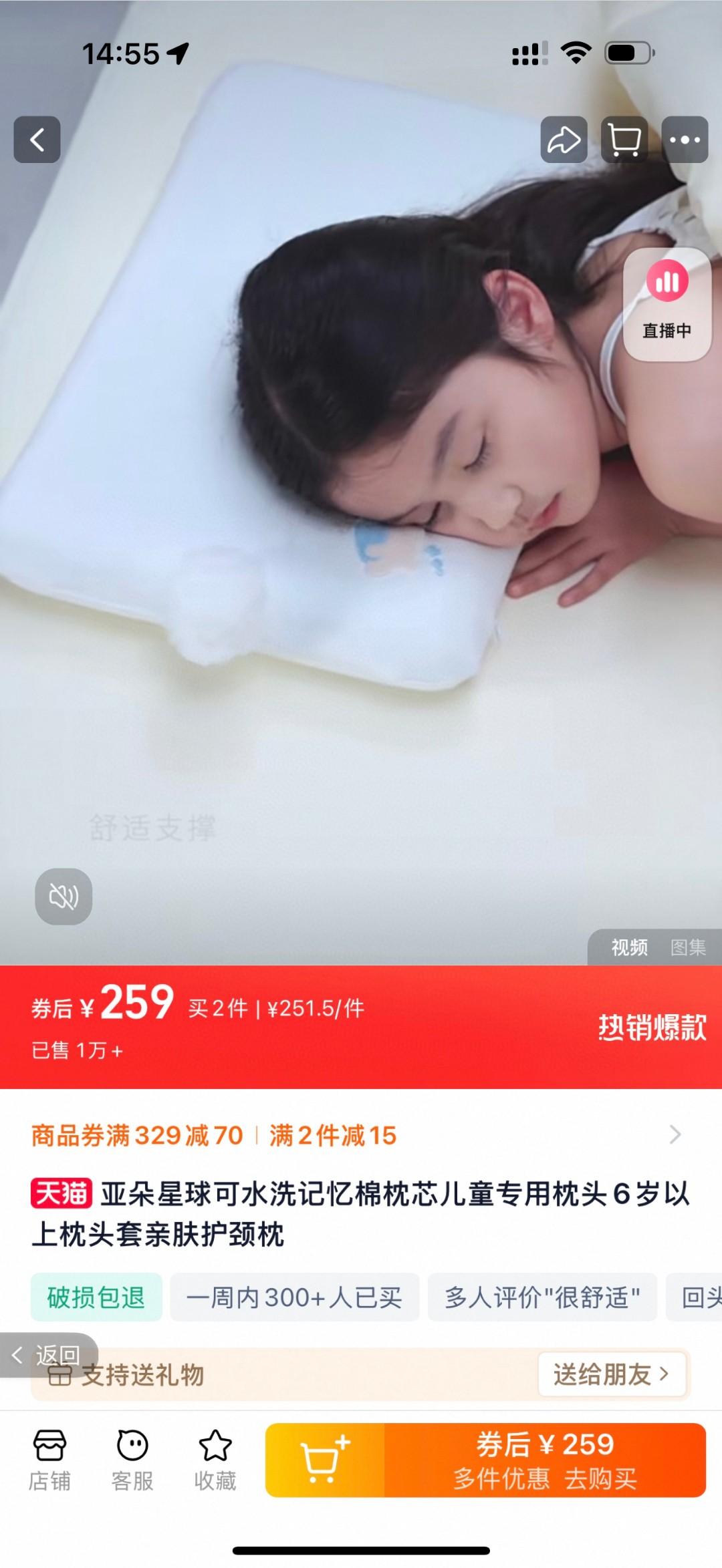Screen dimensions: 722x1568
Task: Visit the 店铺 store page
Action: click(x=49, y=1461)
